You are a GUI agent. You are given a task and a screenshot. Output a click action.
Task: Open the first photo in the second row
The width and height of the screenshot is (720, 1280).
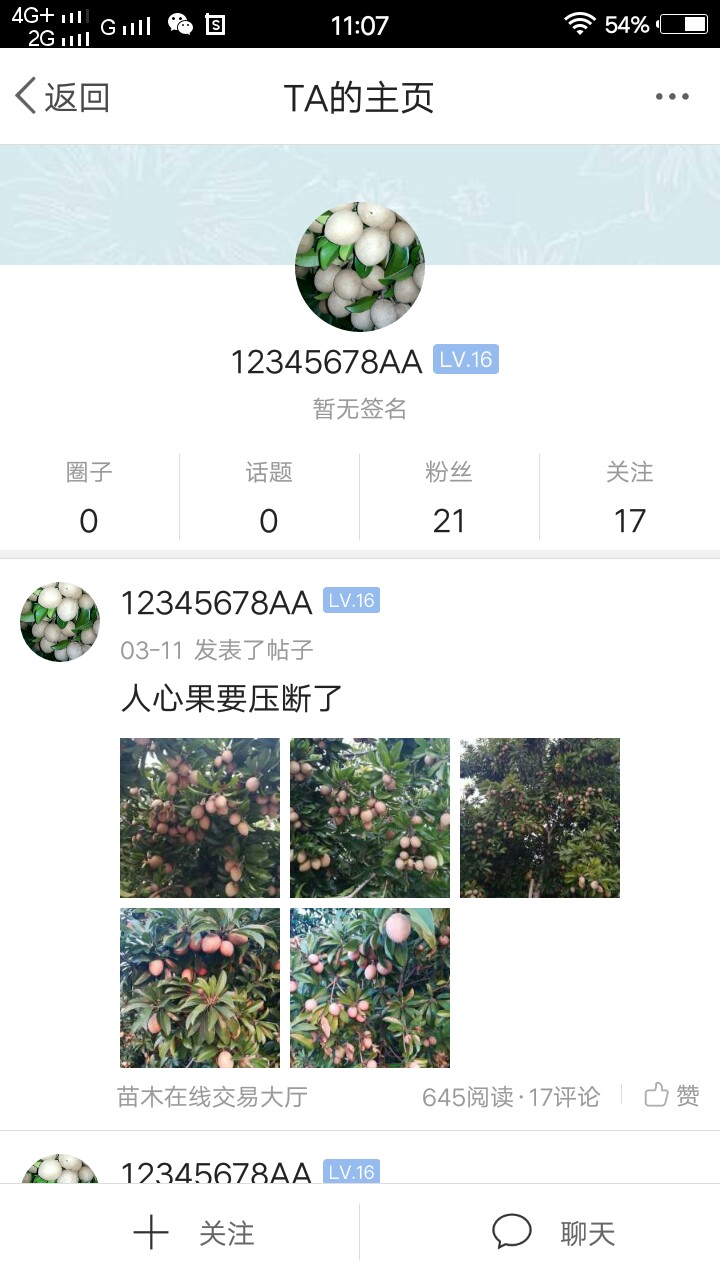(200, 988)
